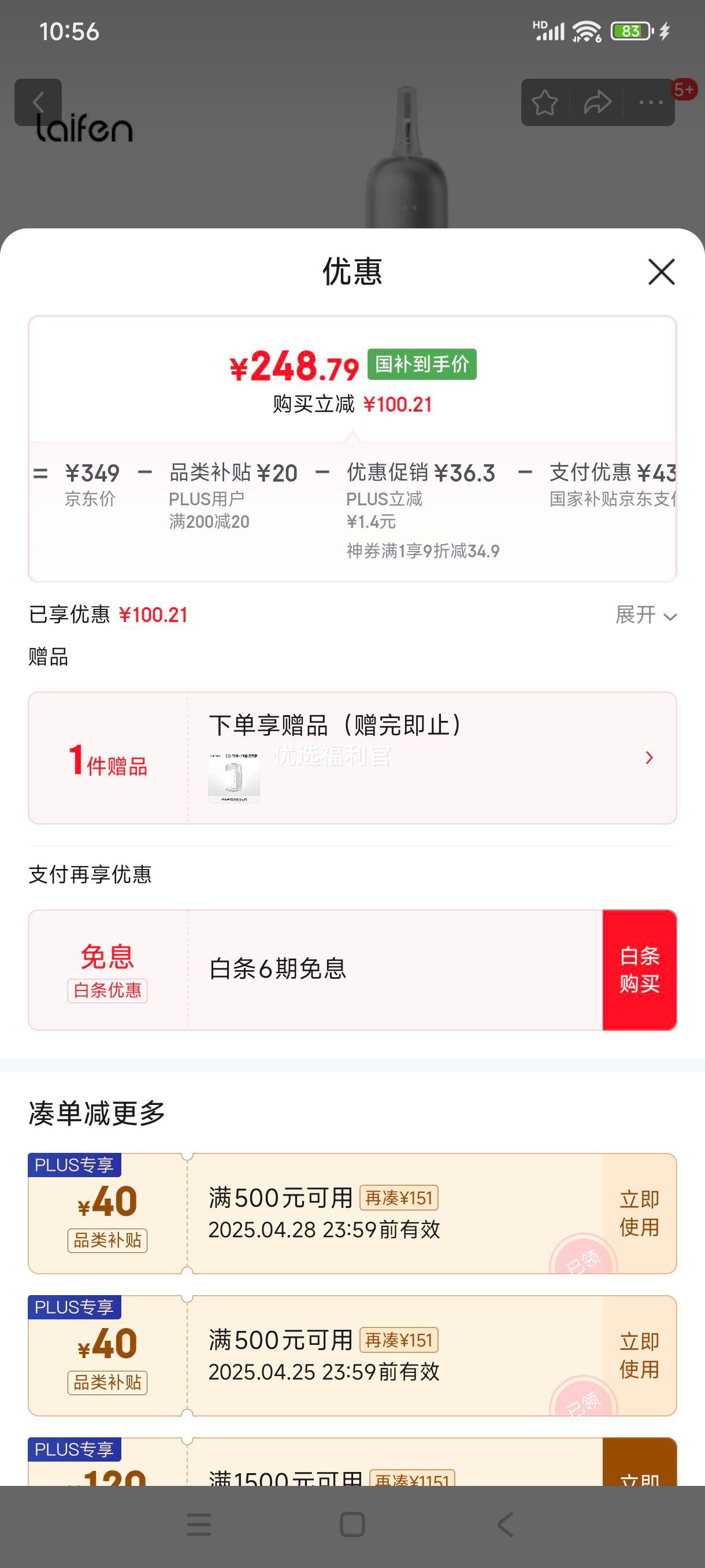This screenshot has height=1568, width=705.
Task: Expand the 已享优惠 details
Action: 645,615
